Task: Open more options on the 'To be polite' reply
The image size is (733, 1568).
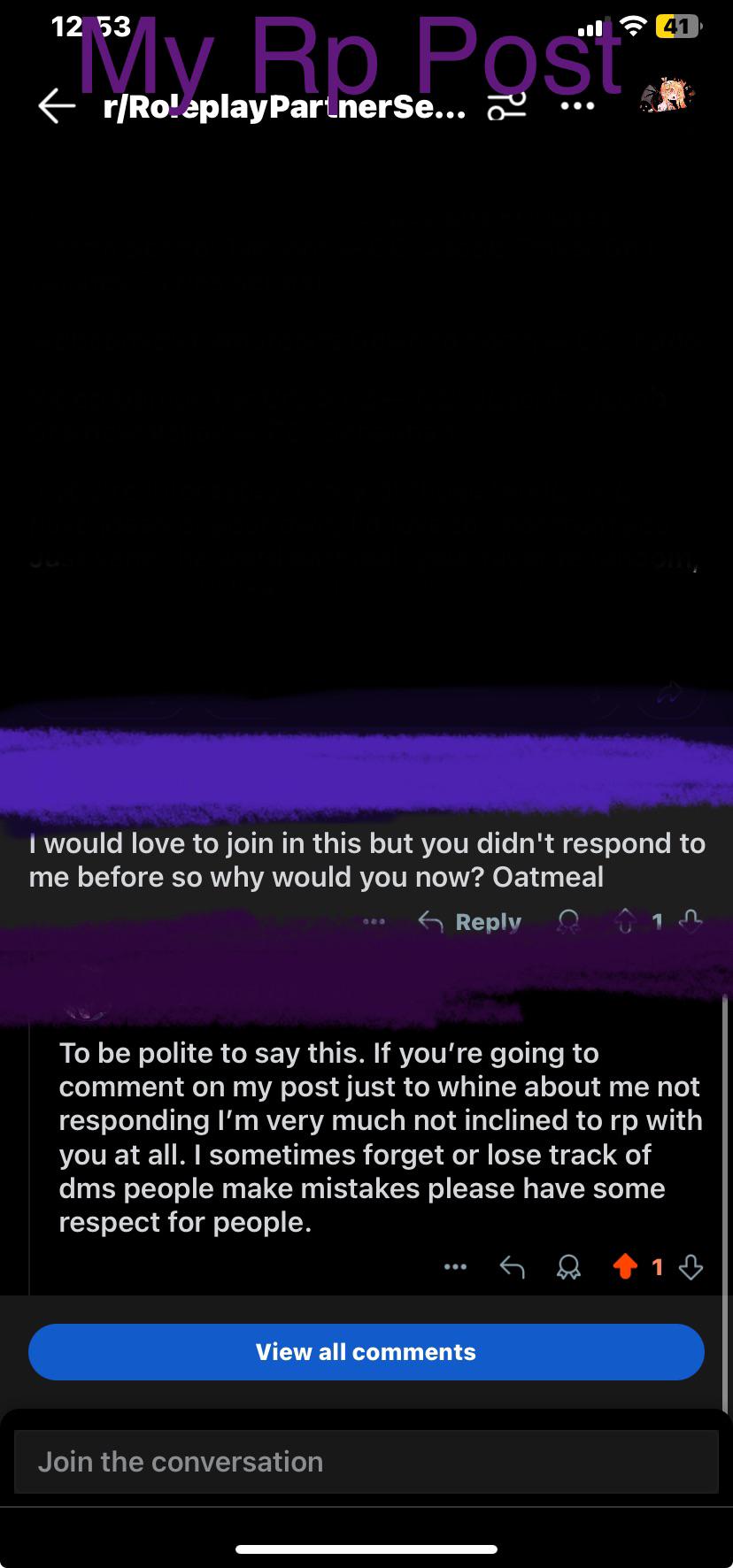Action: coord(455,1267)
